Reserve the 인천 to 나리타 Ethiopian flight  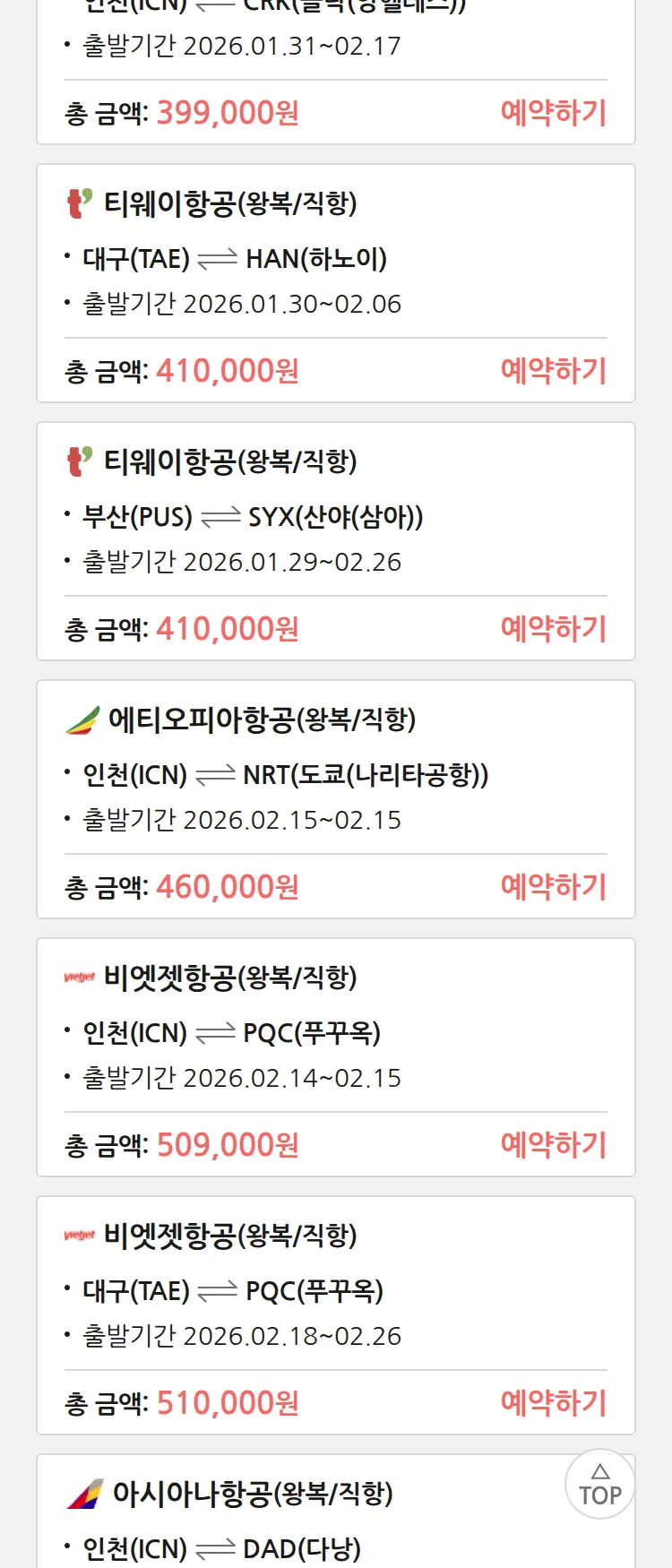pyautogui.click(x=553, y=887)
